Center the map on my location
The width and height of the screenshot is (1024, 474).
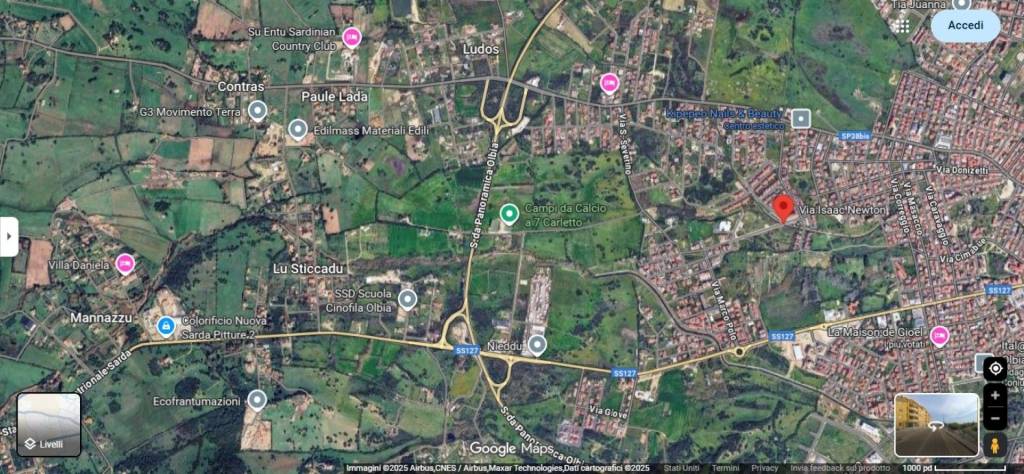[994, 369]
